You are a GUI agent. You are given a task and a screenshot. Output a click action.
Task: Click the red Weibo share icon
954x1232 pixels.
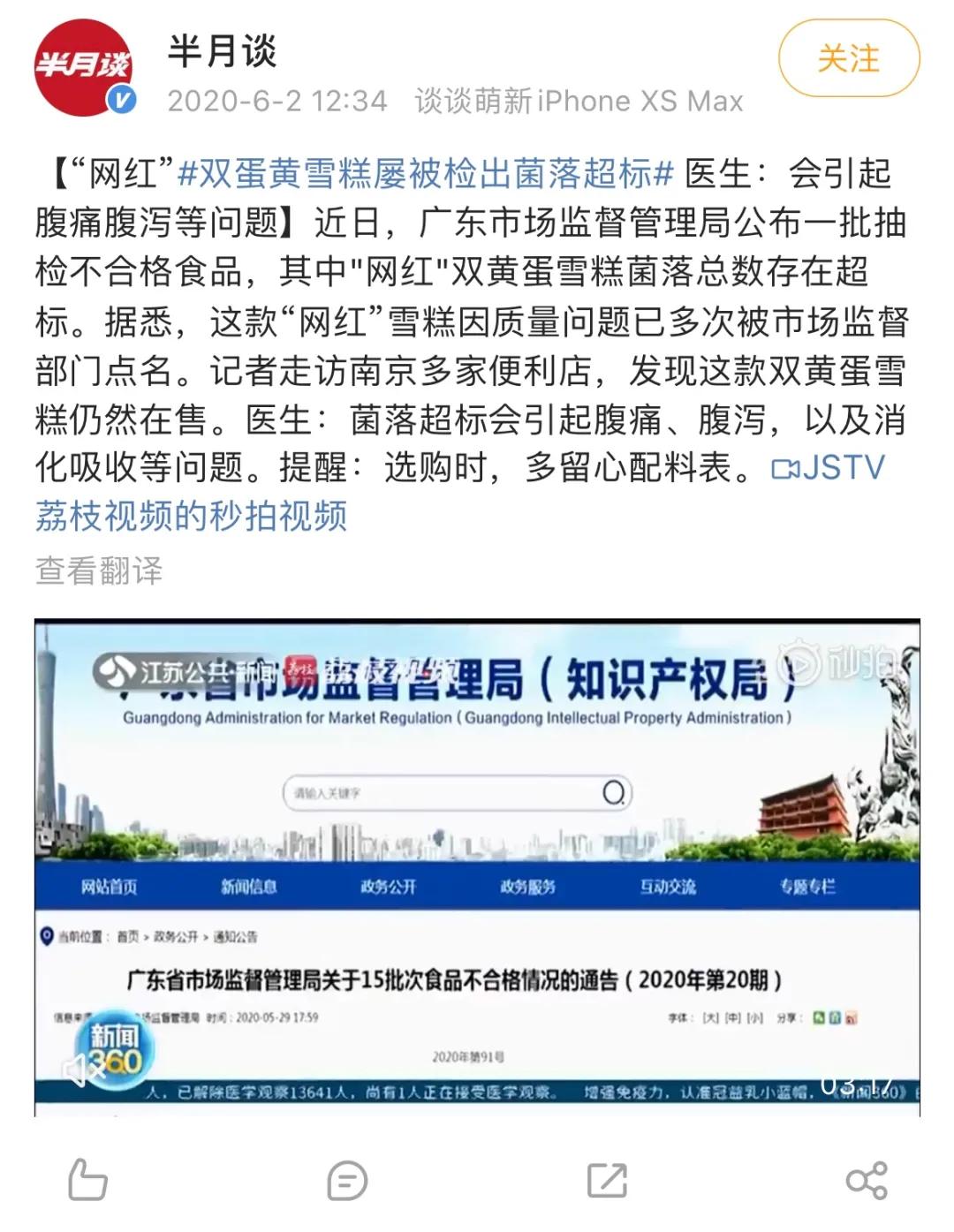[x=851, y=1017]
